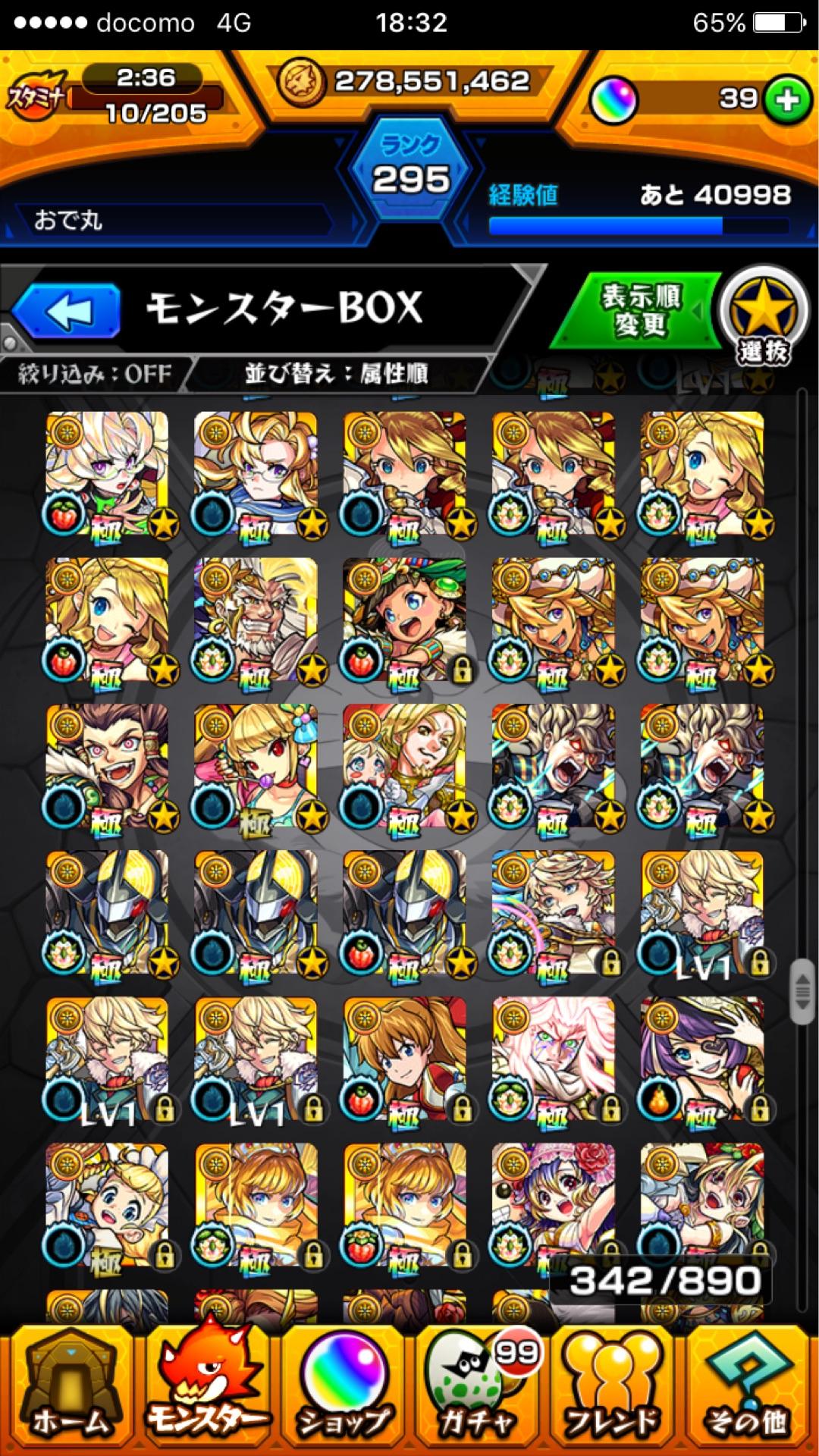Image resolution: width=819 pixels, height=1456 pixels.
Task: Add orbs with the green plus
Action: [x=786, y=99]
